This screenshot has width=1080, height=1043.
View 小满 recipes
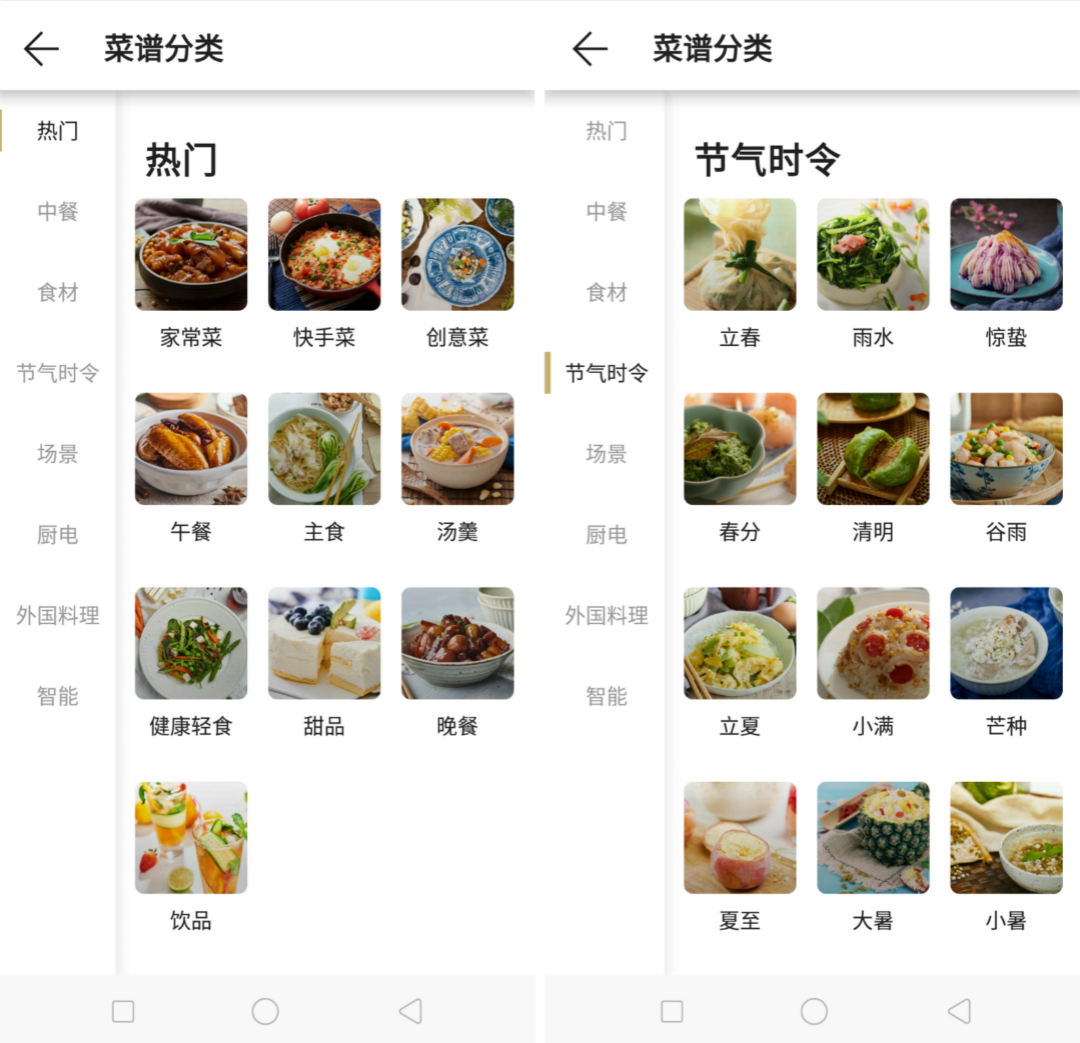coord(873,643)
